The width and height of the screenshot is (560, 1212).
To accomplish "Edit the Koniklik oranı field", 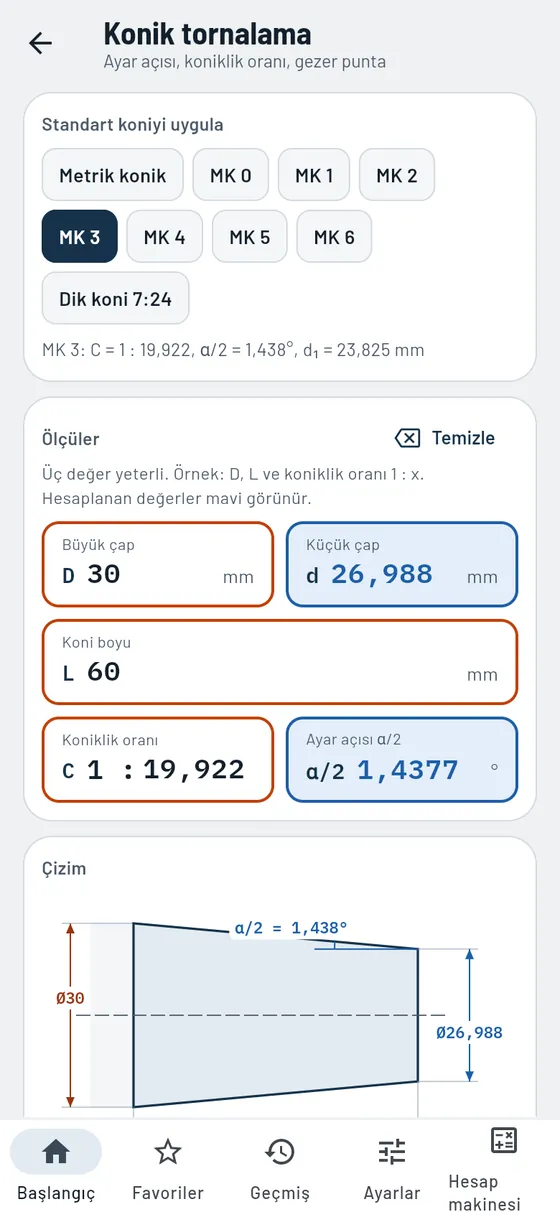I will click(157, 759).
